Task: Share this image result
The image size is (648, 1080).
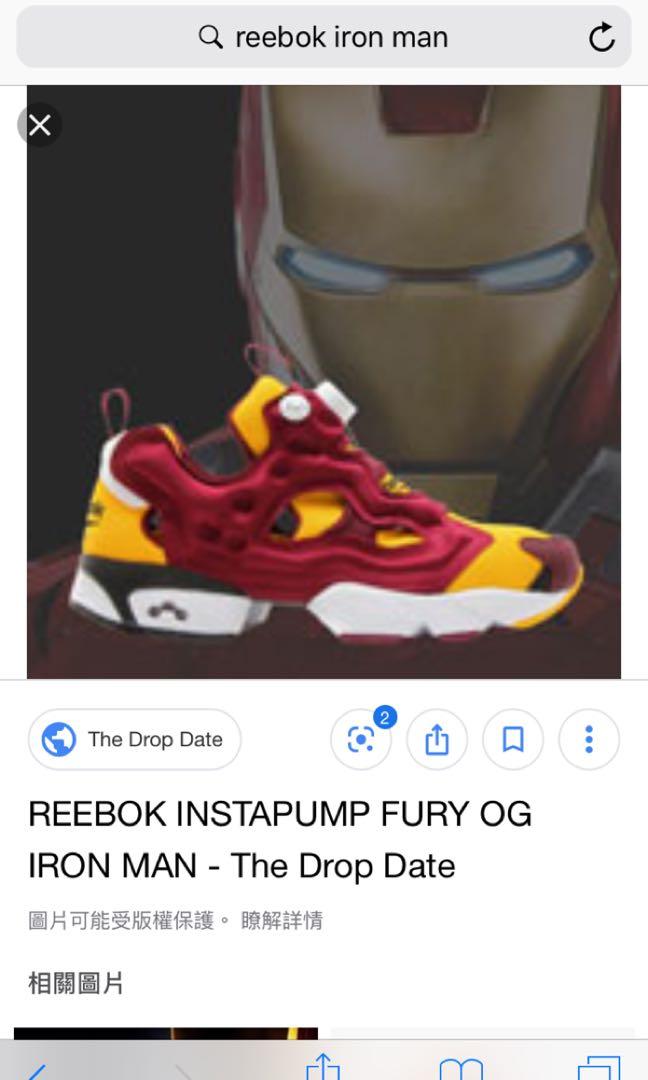Action: [437, 740]
